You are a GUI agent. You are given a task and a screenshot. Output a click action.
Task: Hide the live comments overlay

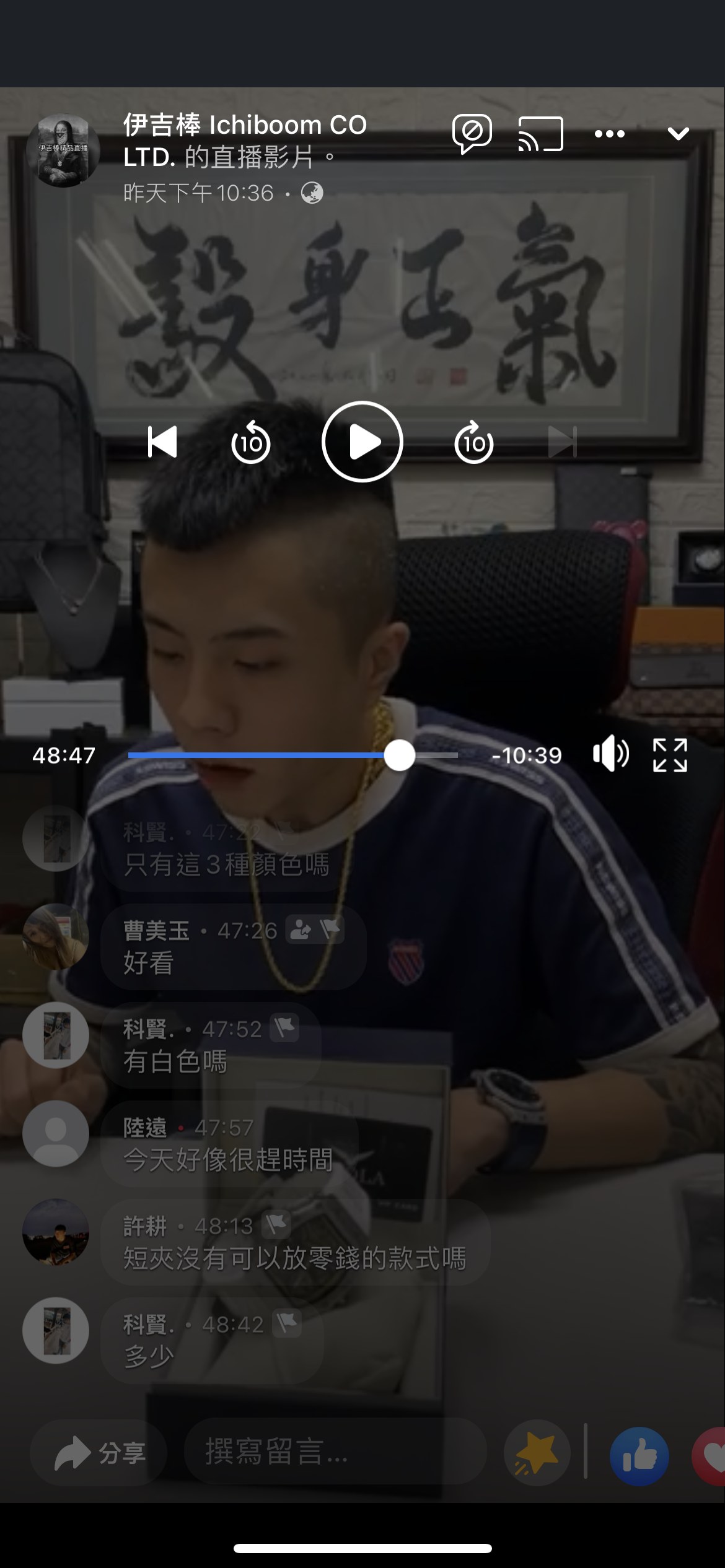(472, 133)
